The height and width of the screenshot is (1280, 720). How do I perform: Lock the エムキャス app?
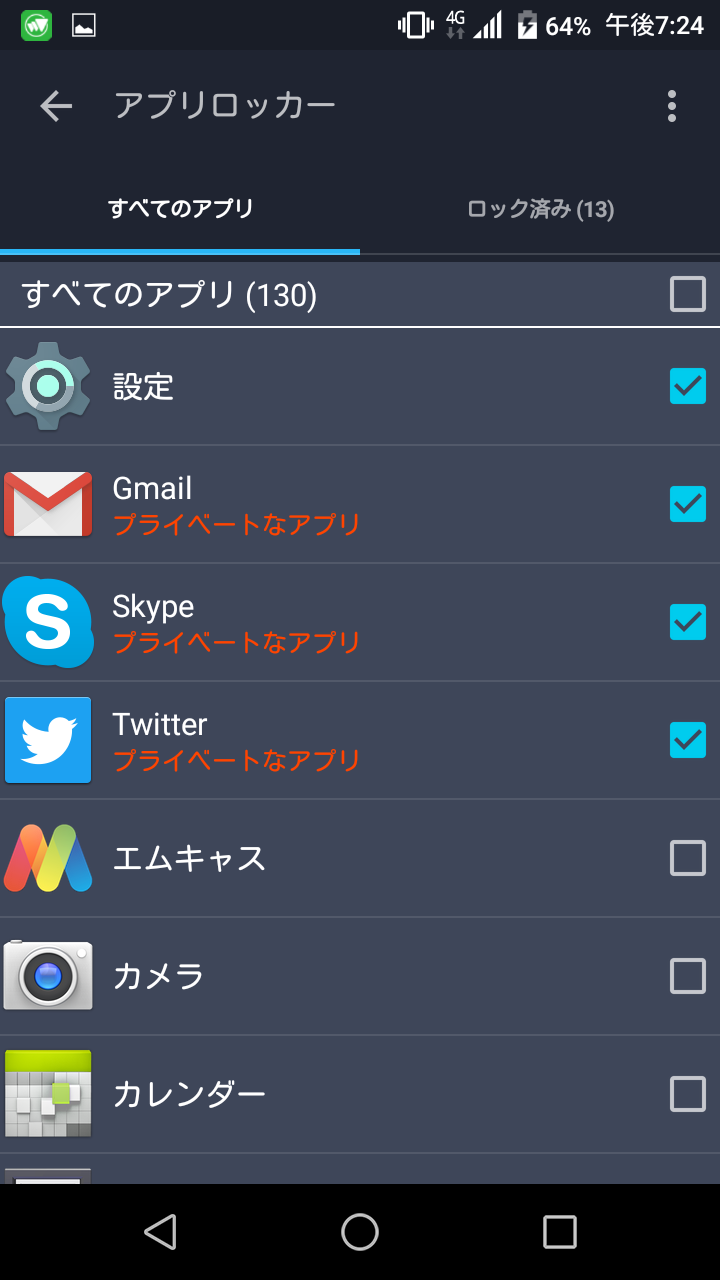click(688, 858)
